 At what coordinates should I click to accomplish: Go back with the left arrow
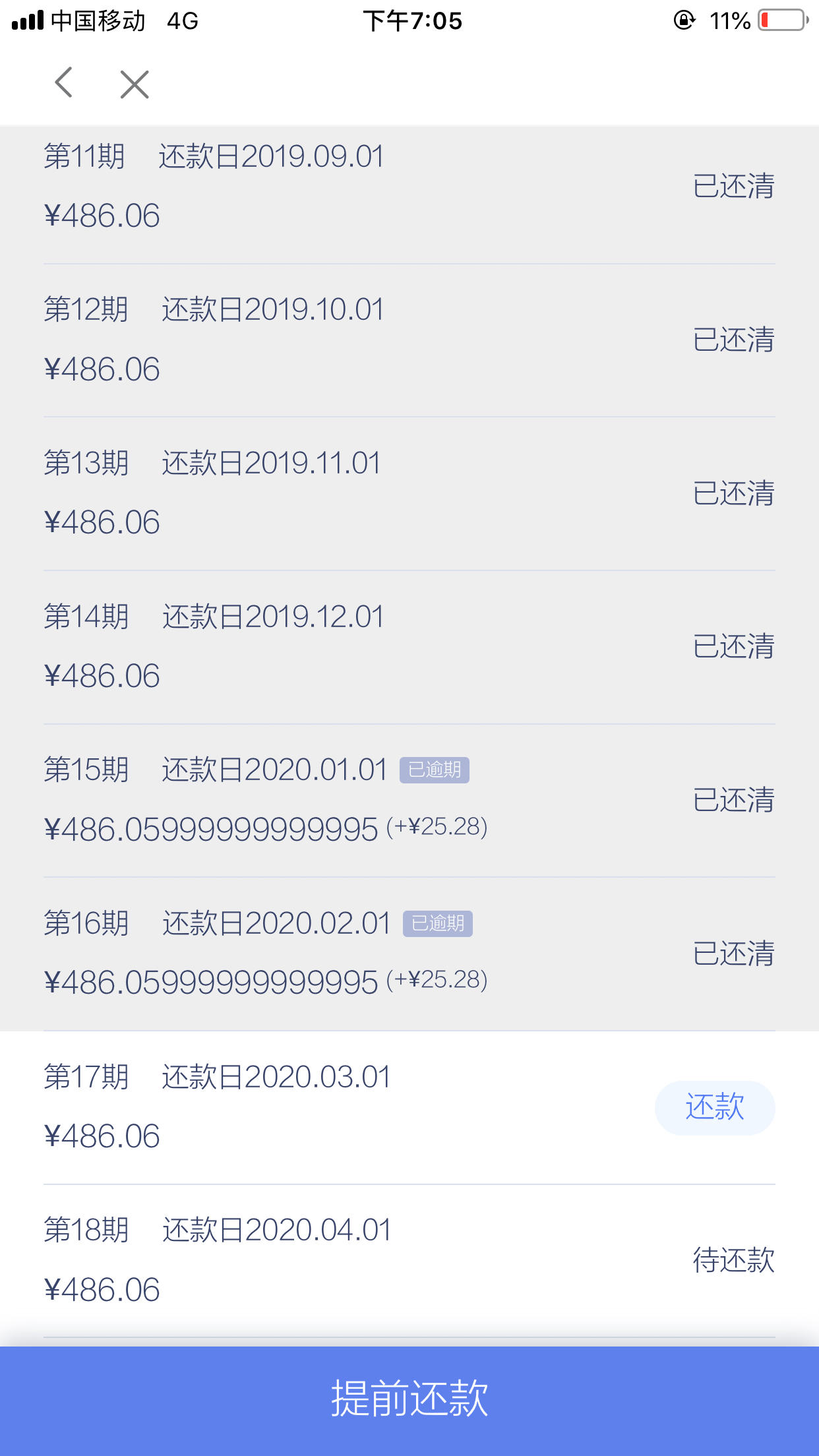[x=64, y=83]
